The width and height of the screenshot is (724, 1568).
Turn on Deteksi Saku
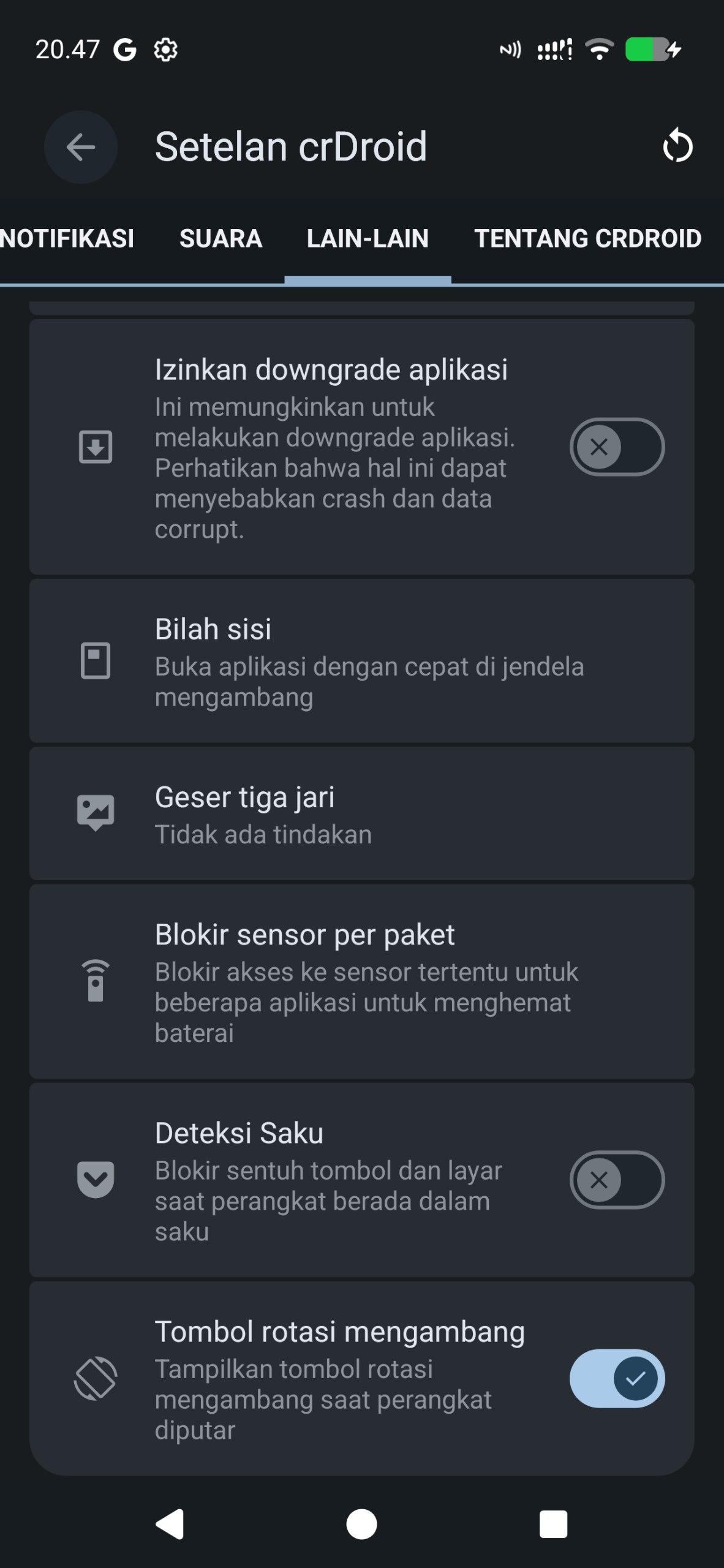click(x=616, y=1180)
